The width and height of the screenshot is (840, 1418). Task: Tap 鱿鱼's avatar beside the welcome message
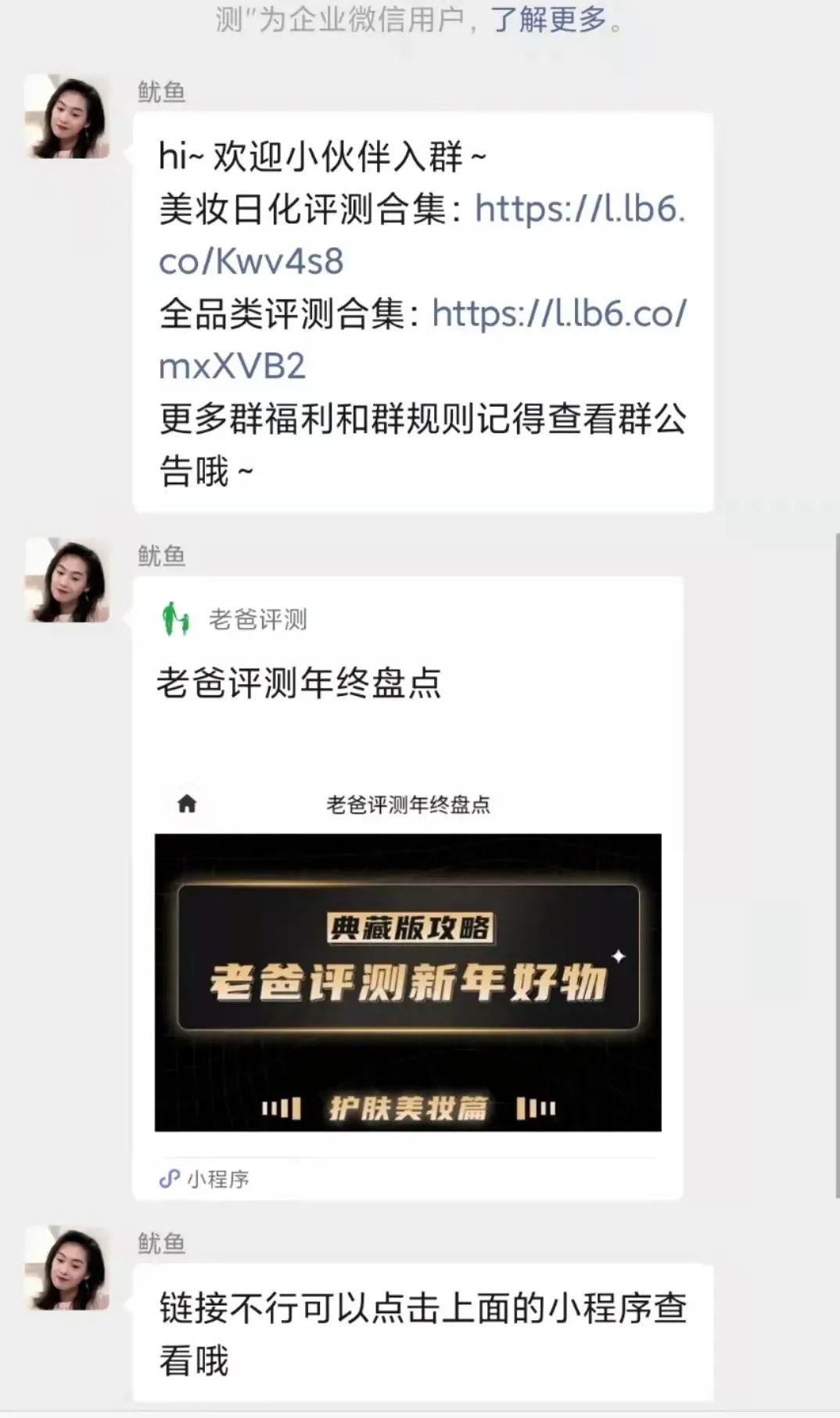pyautogui.click(x=67, y=117)
